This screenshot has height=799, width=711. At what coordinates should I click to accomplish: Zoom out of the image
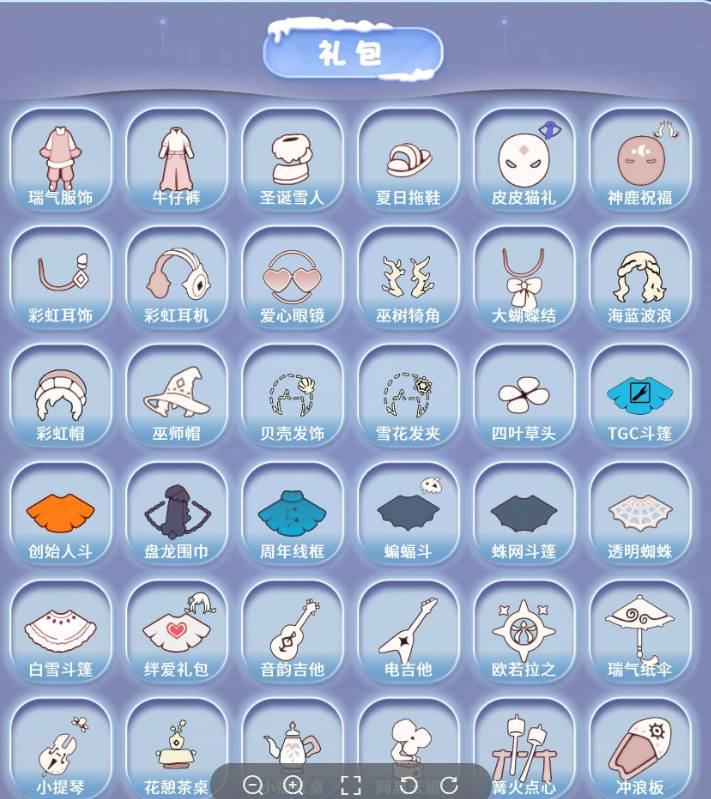(253, 785)
